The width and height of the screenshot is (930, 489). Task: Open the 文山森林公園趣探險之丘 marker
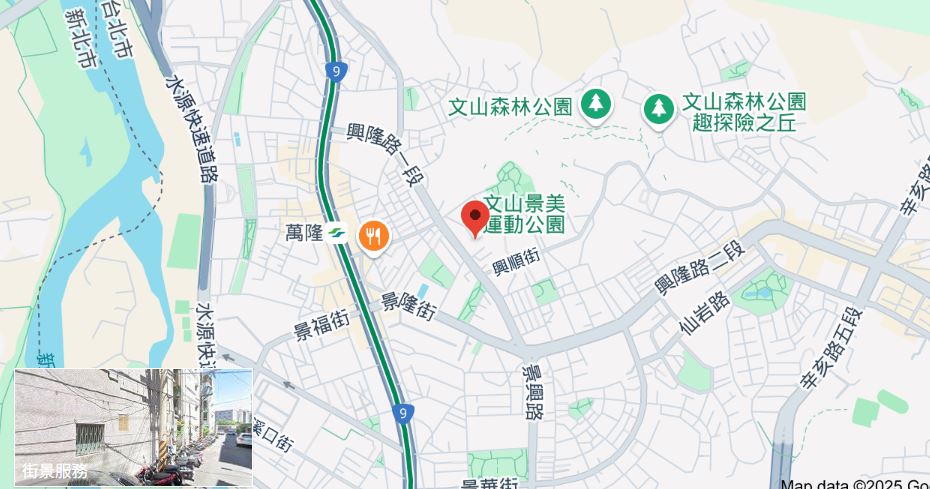tap(658, 108)
